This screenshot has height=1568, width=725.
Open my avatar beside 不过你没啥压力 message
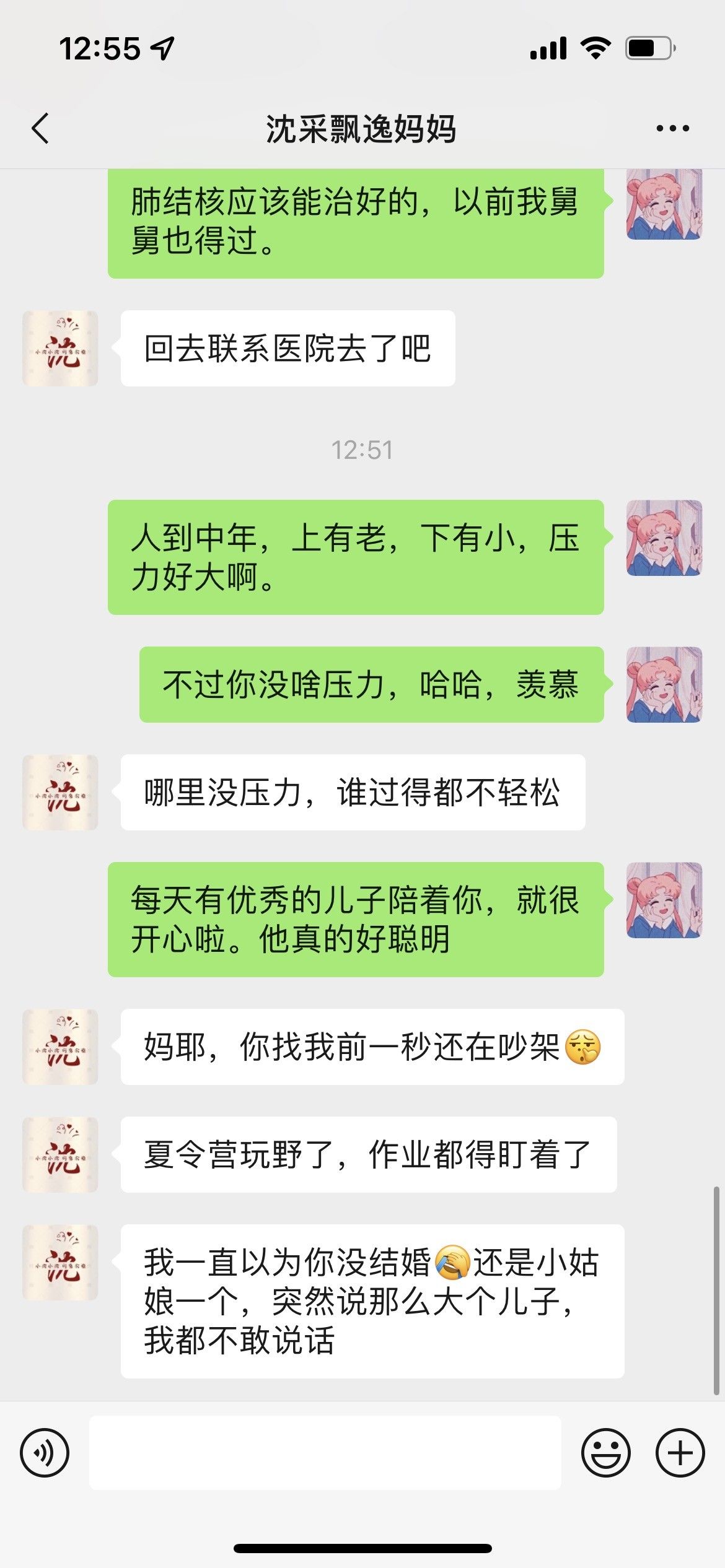[664, 685]
